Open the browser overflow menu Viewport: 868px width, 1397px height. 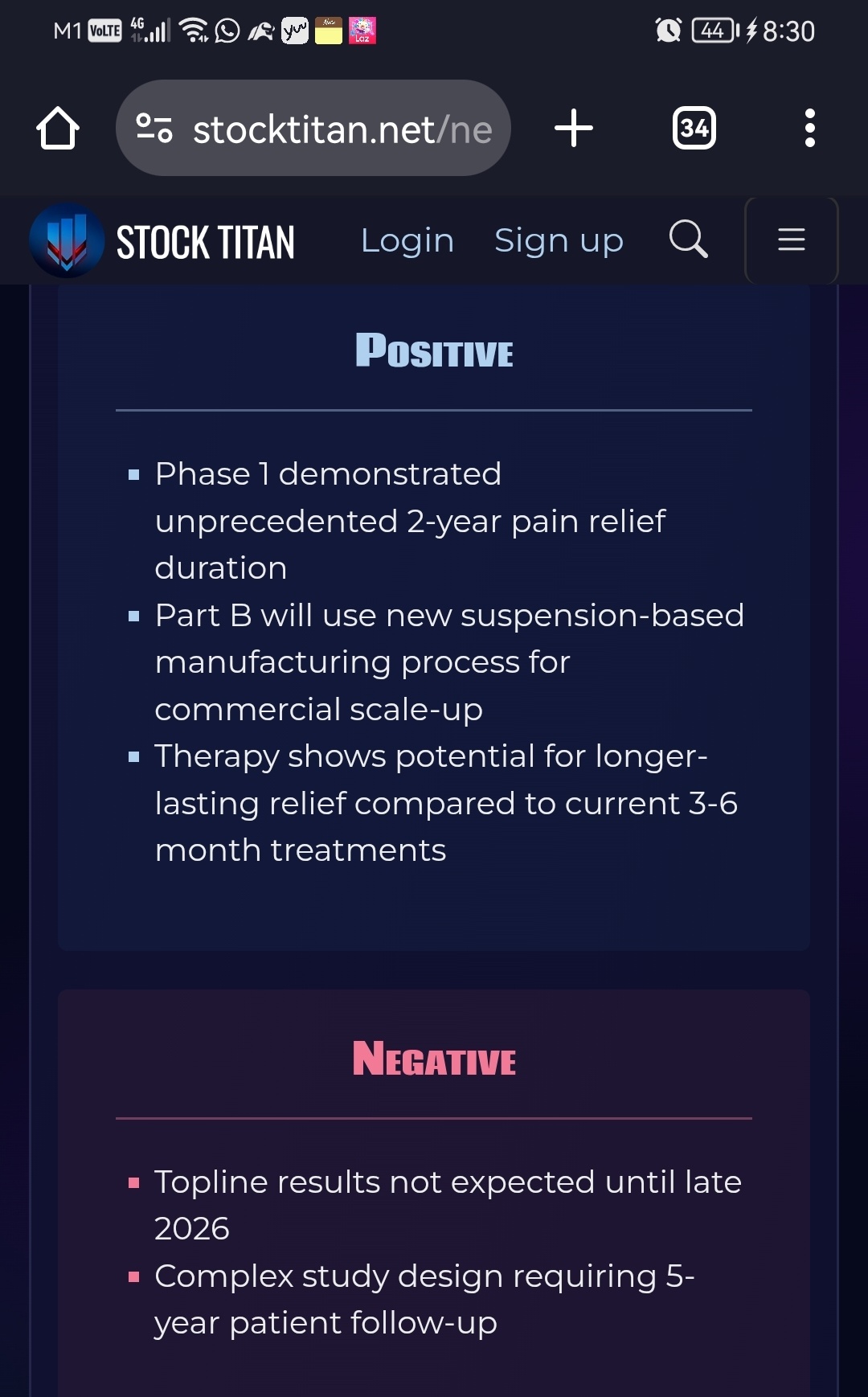tap(810, 128)
